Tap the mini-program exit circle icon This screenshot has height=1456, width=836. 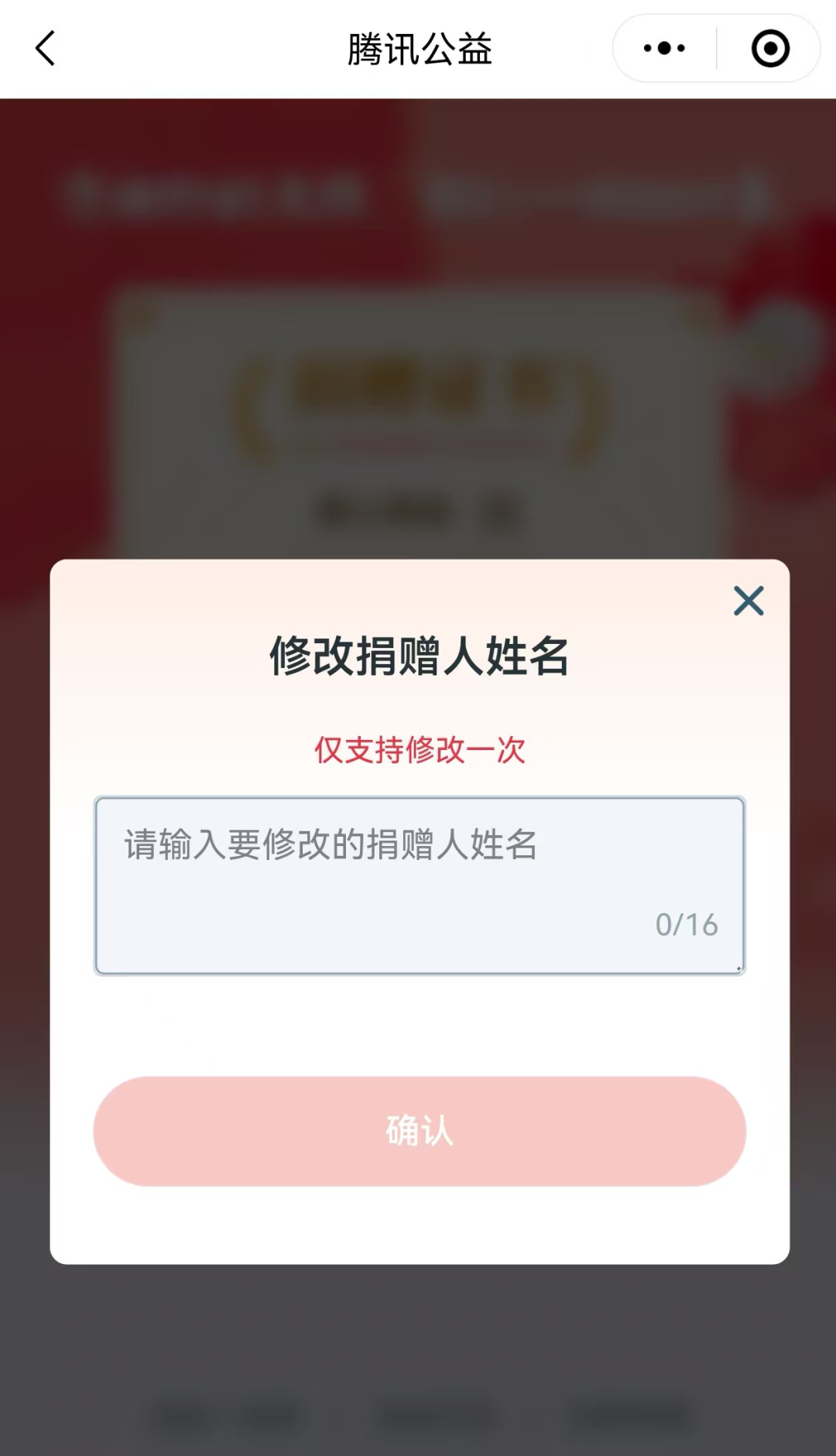click(769, 48)
